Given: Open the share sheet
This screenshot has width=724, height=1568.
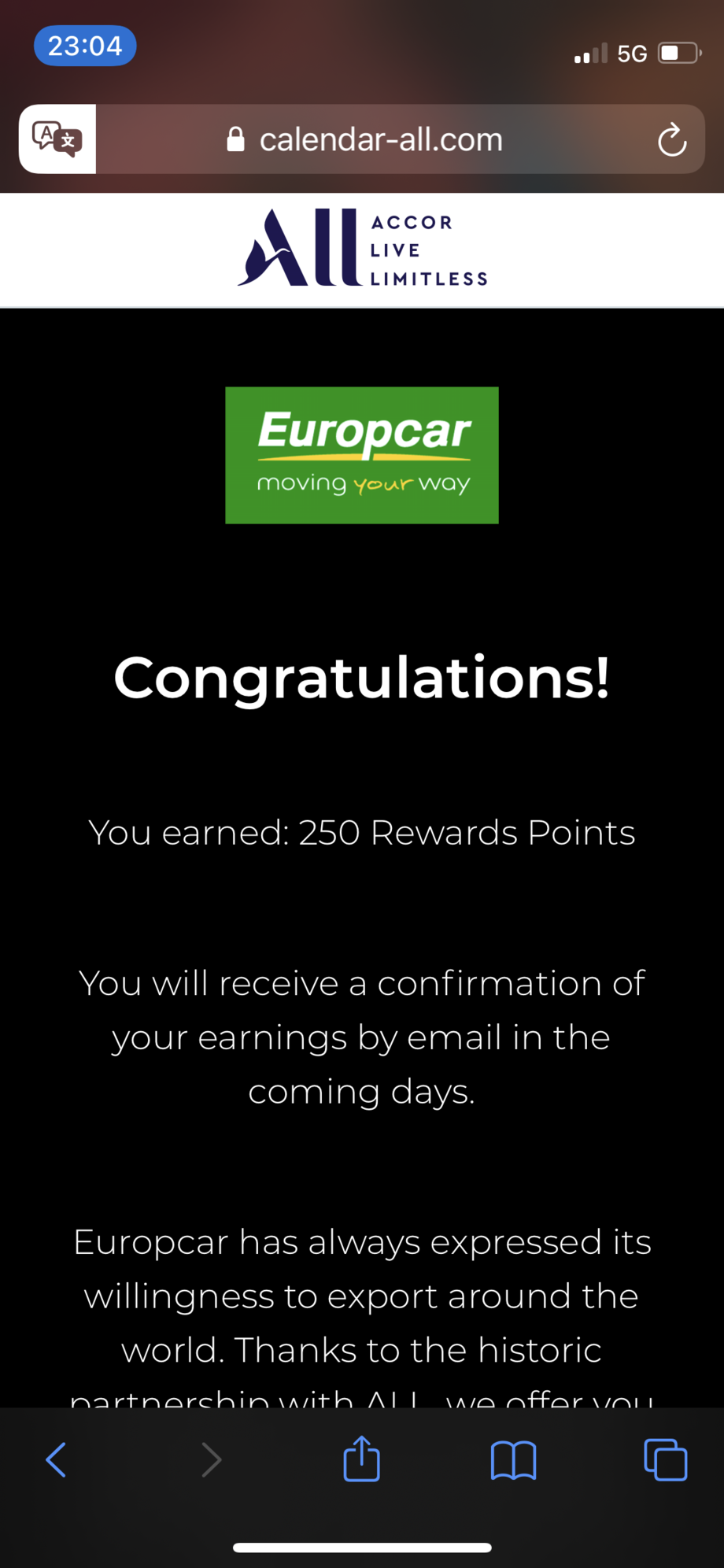Looking at the screenshot, I should click(x=362, y=1459).
